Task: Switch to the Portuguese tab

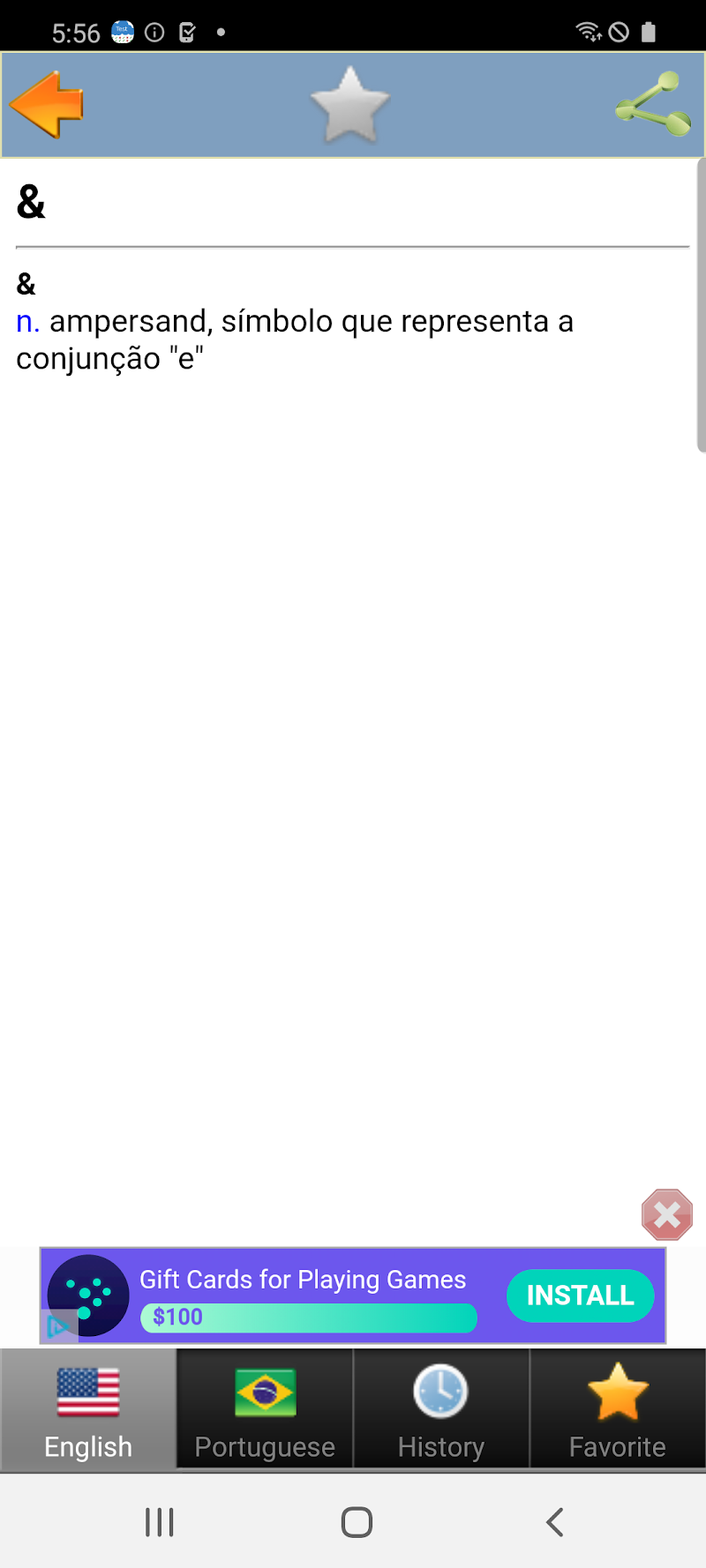Action: (265, 1409)
